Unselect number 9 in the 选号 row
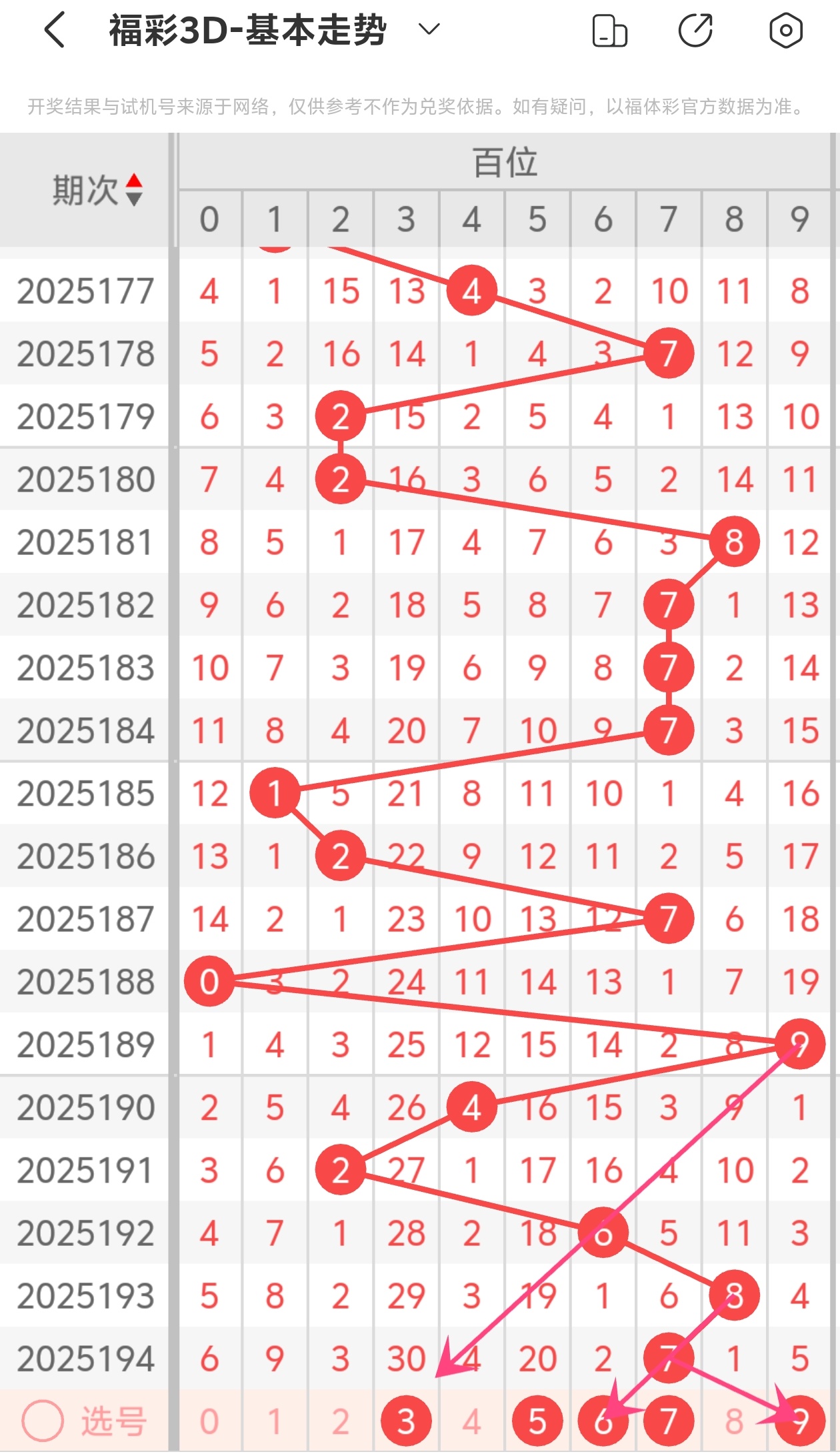Viewport: 840px width, 1454px height. tap(799, 1421)
